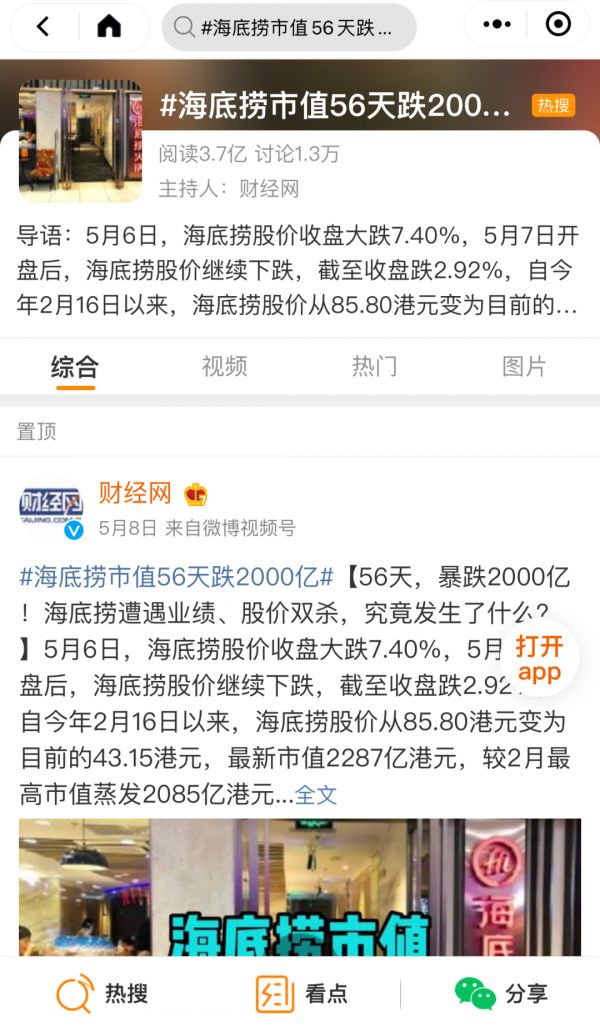The width and height of the screenshot is (600, 1032).
Task: Open the three-dot overflow menu
Action: pyautogui.click(x=496, y=26)
